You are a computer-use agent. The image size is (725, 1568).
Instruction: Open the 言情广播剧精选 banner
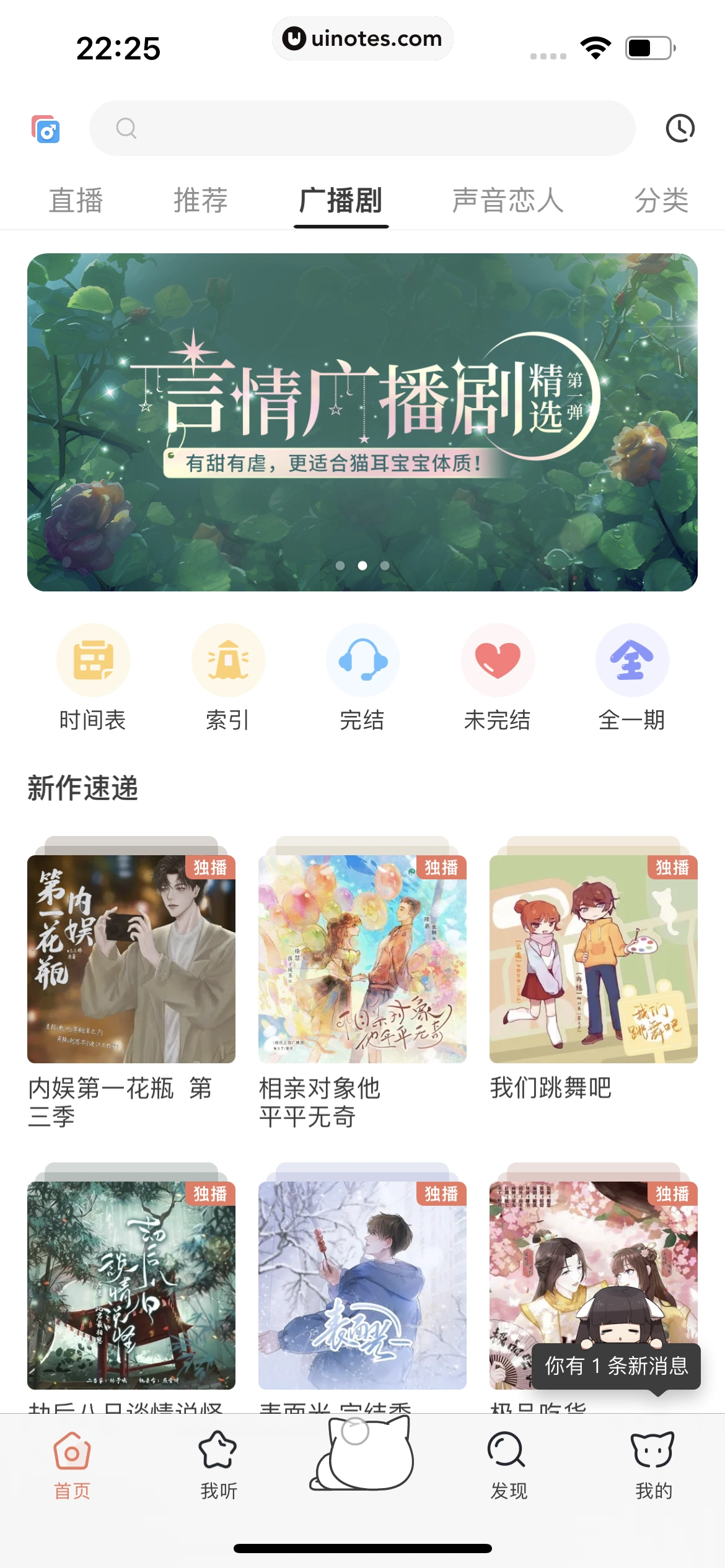click(362, 422)
